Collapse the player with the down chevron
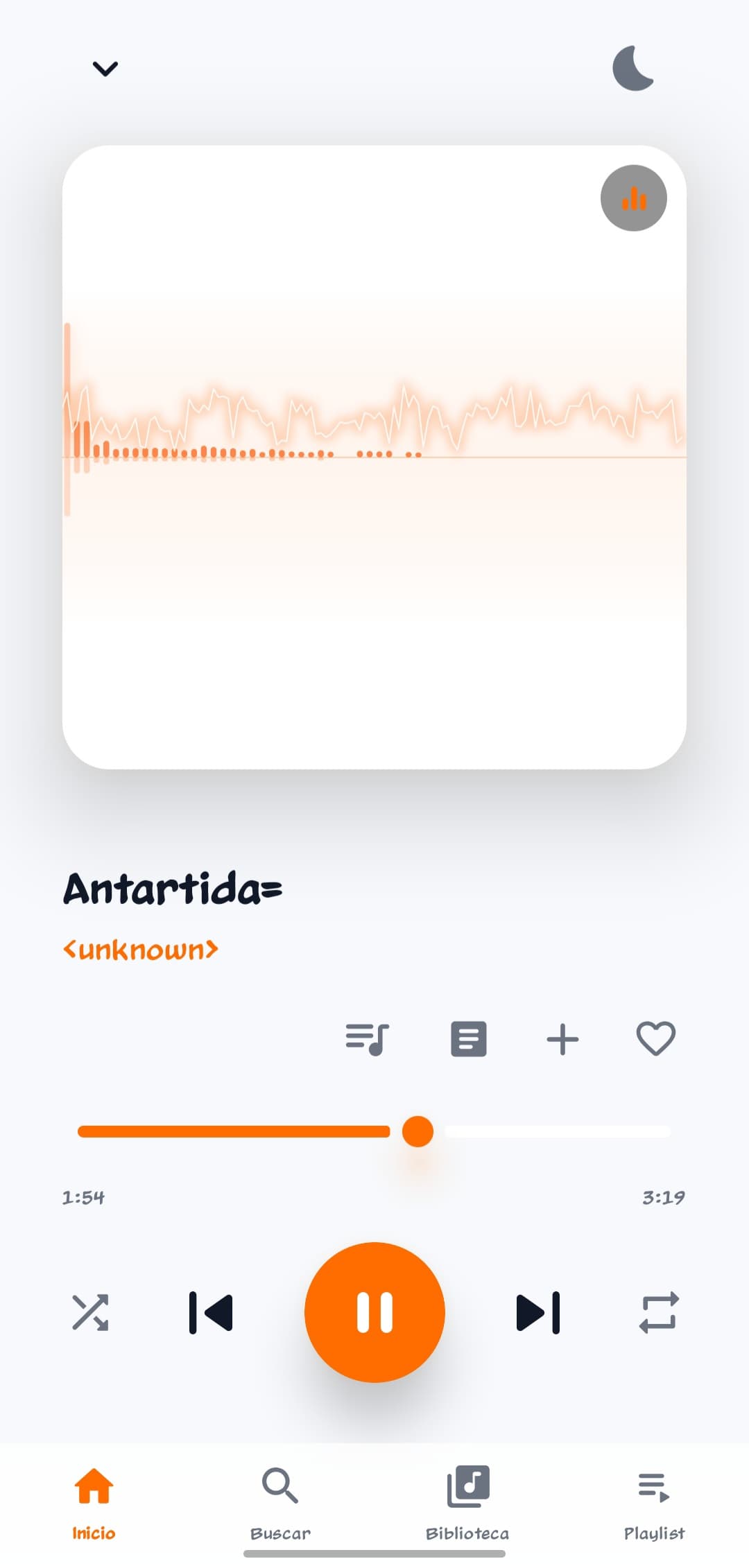 coord(105,68)
